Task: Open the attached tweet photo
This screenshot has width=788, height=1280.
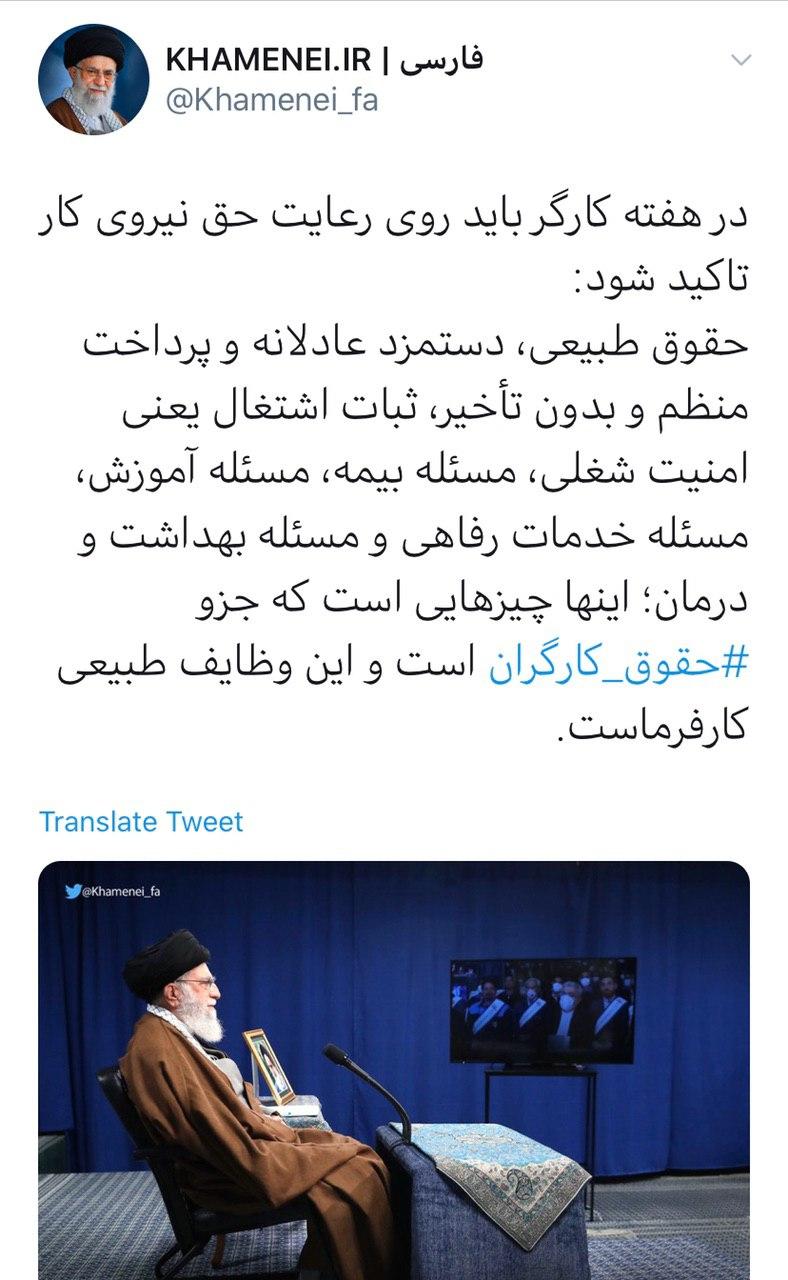Action: click(x=394, y=1070)
